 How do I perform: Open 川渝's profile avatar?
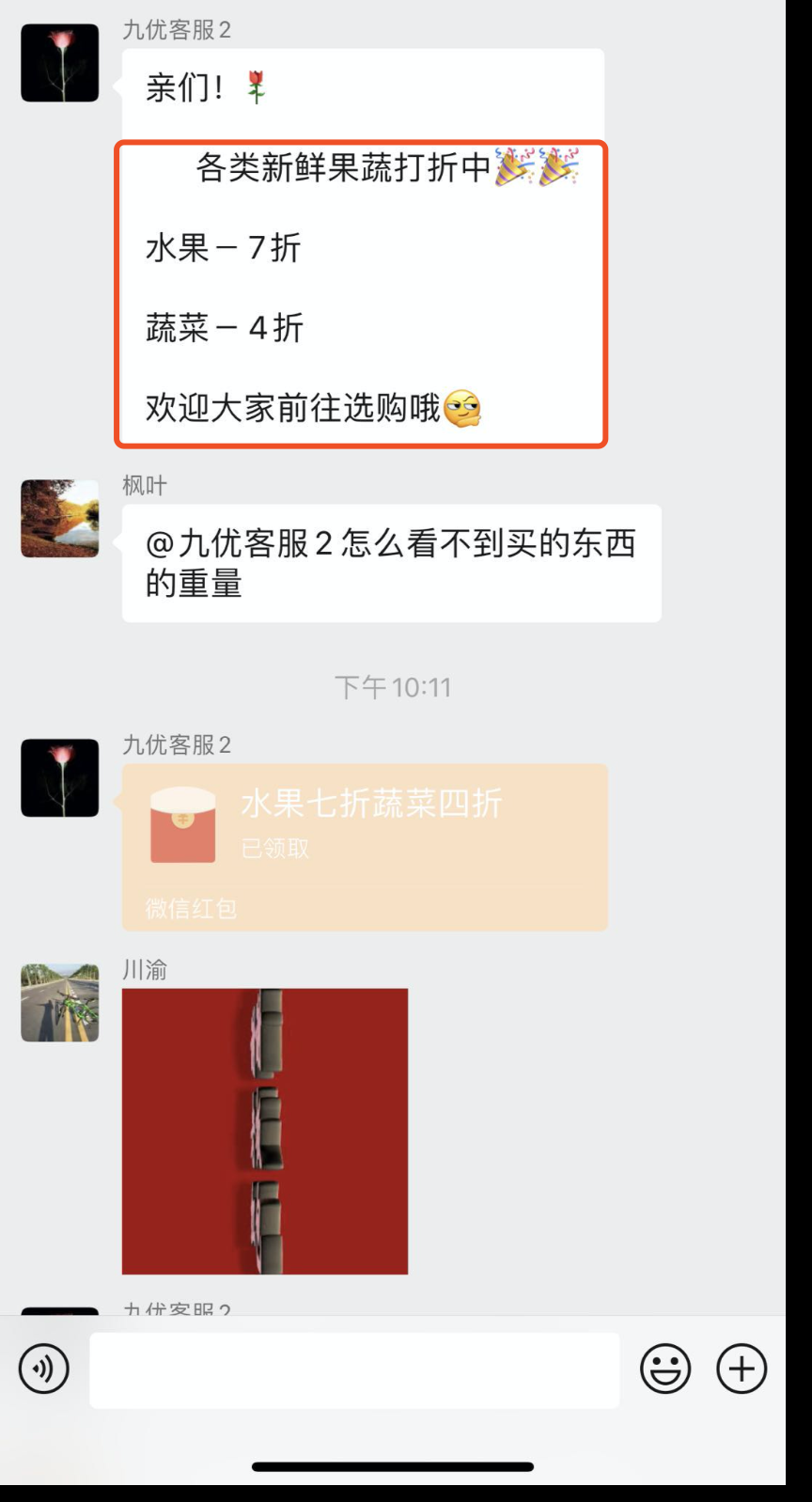(60, 1003)
